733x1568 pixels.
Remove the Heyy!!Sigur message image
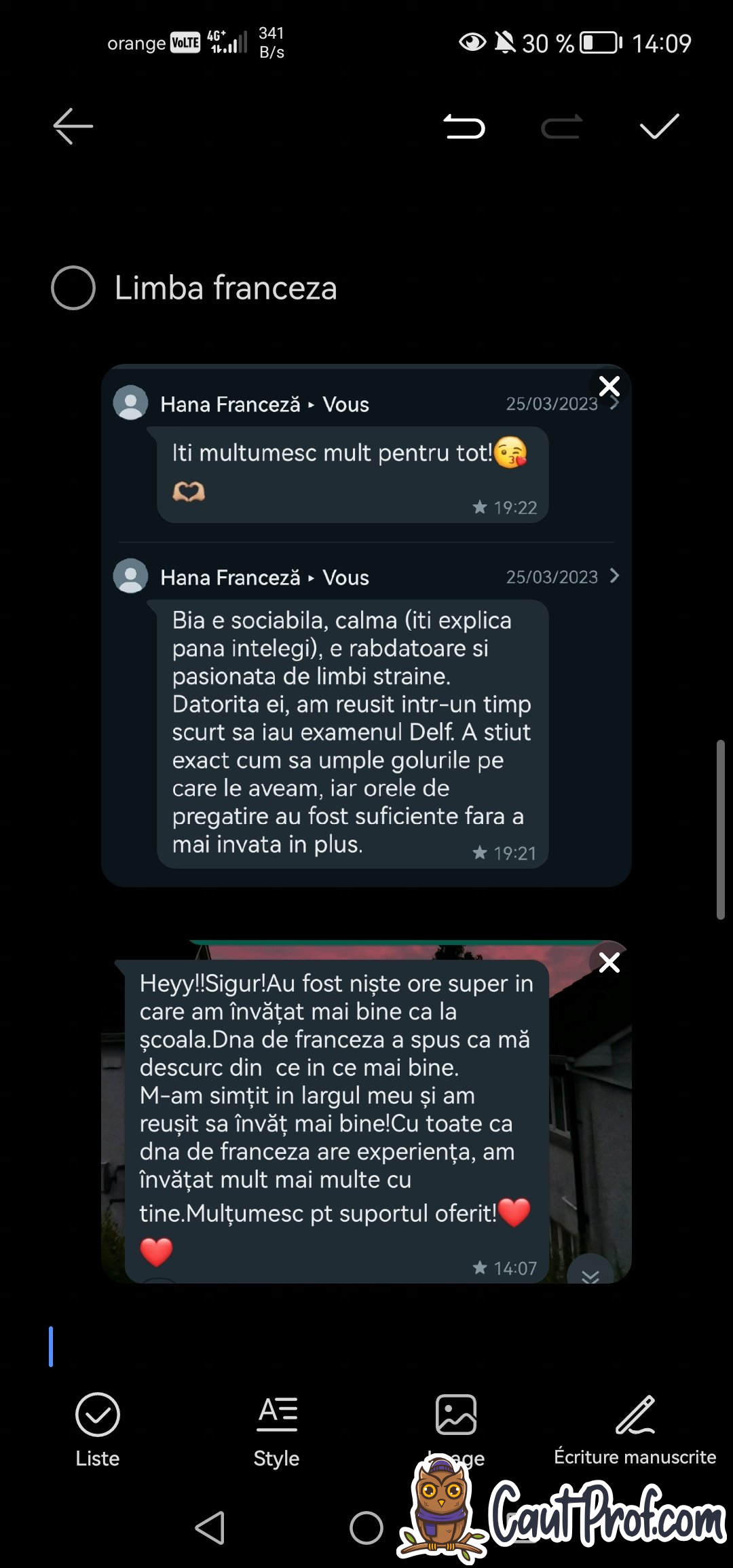pyautogui.click(x=609, y=963)
